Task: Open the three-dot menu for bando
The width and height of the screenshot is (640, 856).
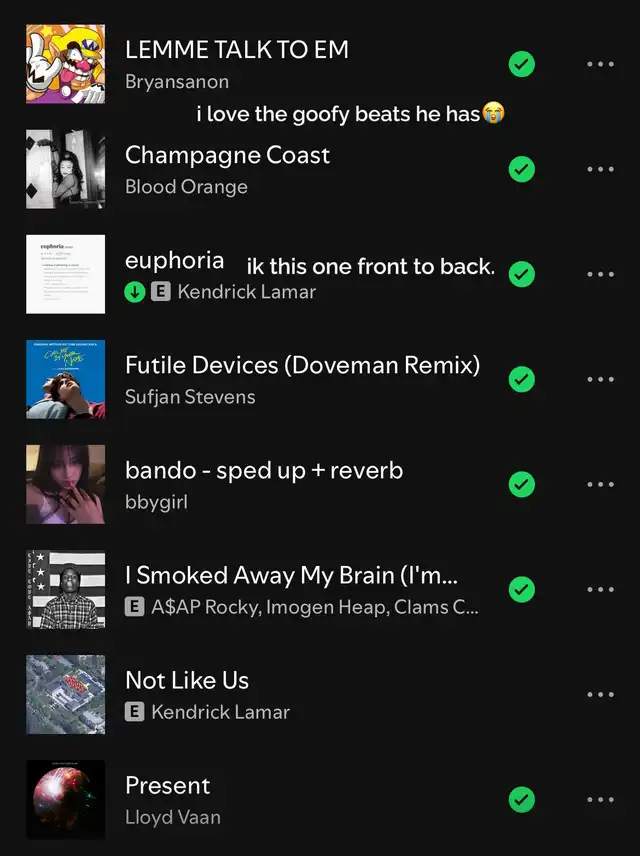Action: tap(600, 484)
